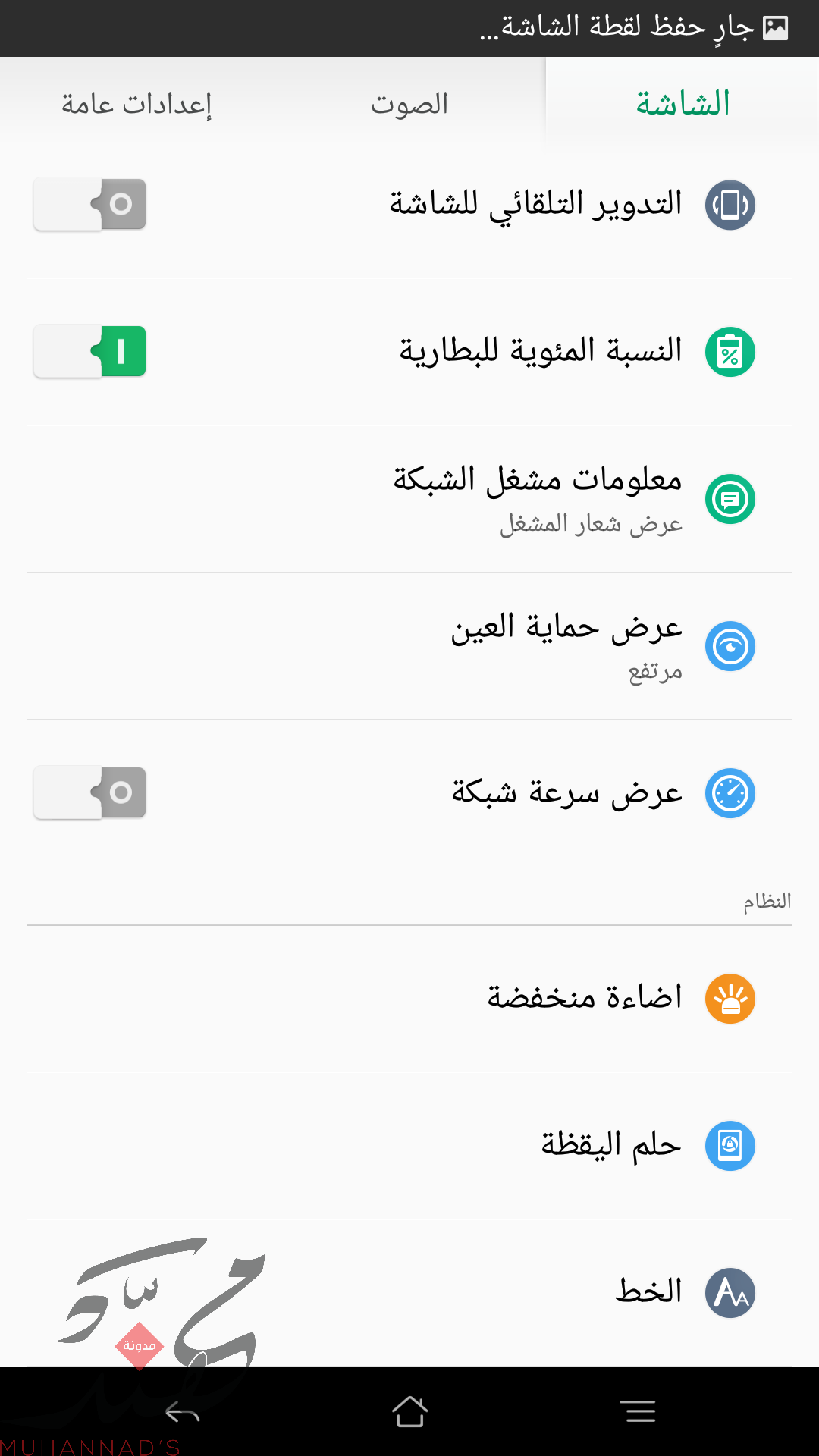
Task: Select the الشاشة tab
Action: coord(682,103)
